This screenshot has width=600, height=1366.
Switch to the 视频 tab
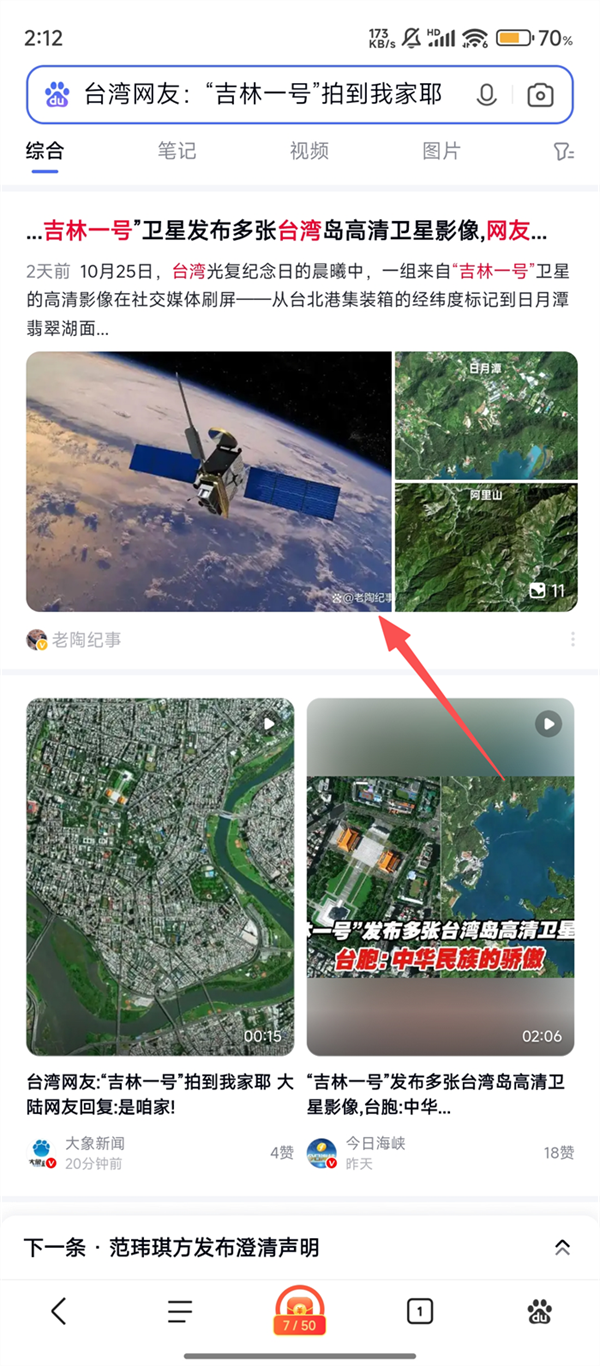coord(309,151)
